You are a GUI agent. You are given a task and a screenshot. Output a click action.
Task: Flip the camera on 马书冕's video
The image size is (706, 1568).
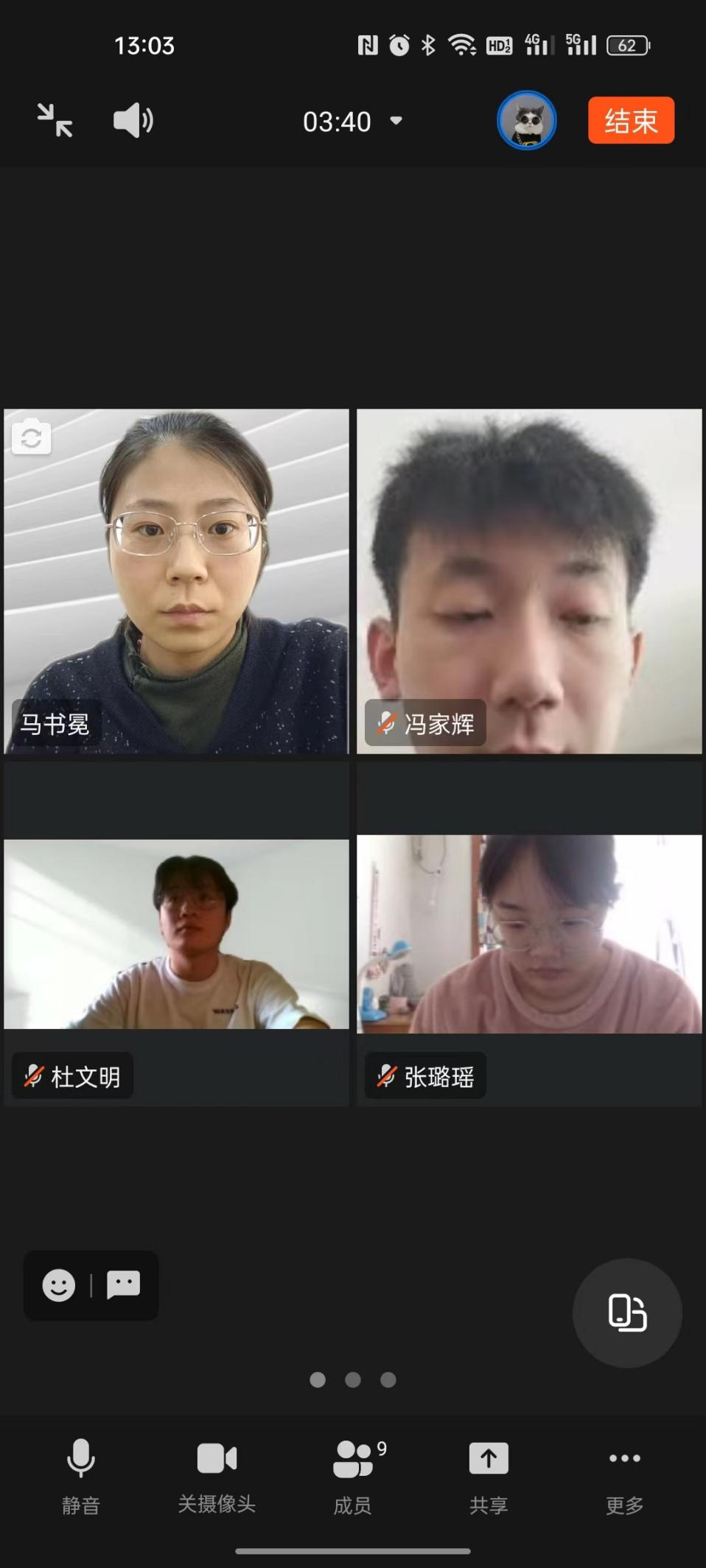click(x=32, y=437)
